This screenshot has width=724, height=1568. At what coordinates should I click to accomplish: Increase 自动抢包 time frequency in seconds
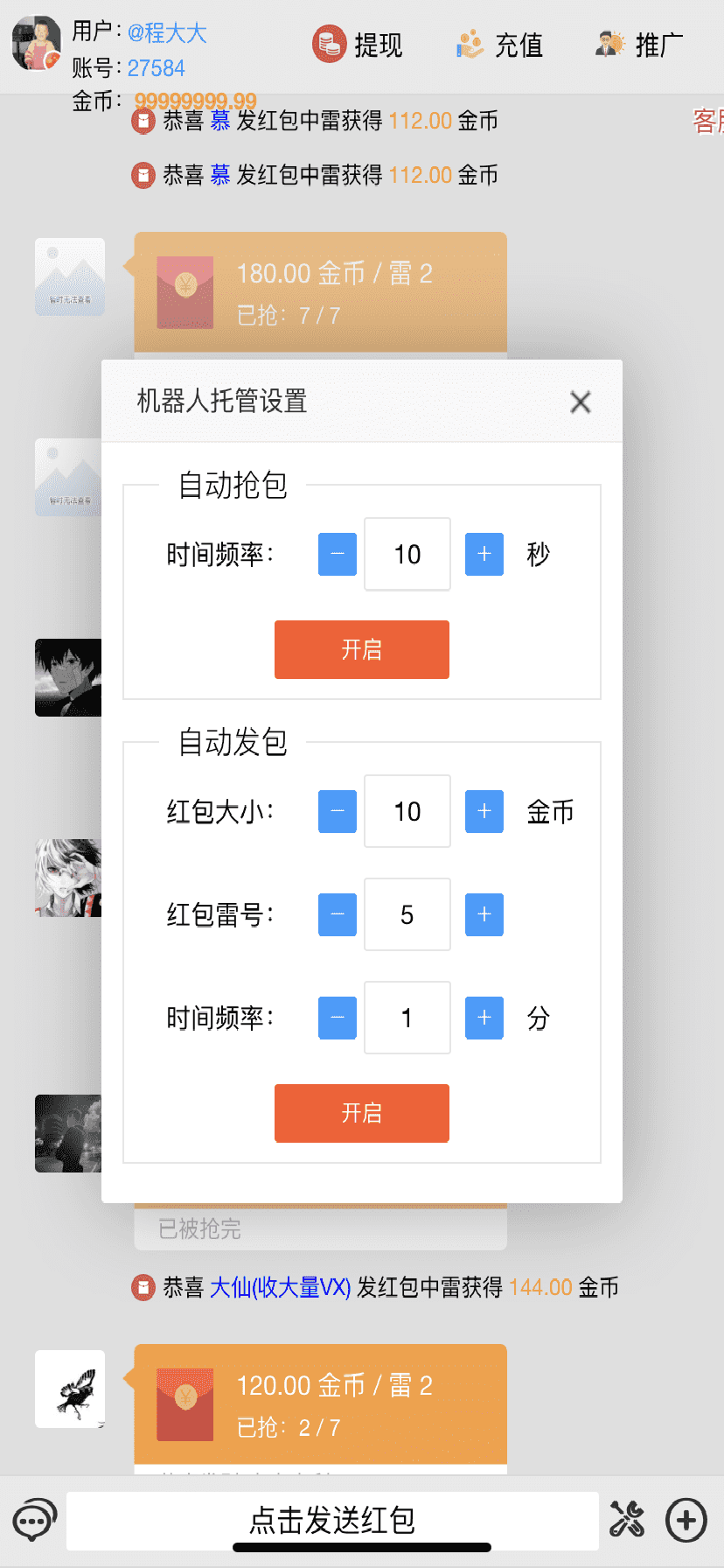[484, 554]
